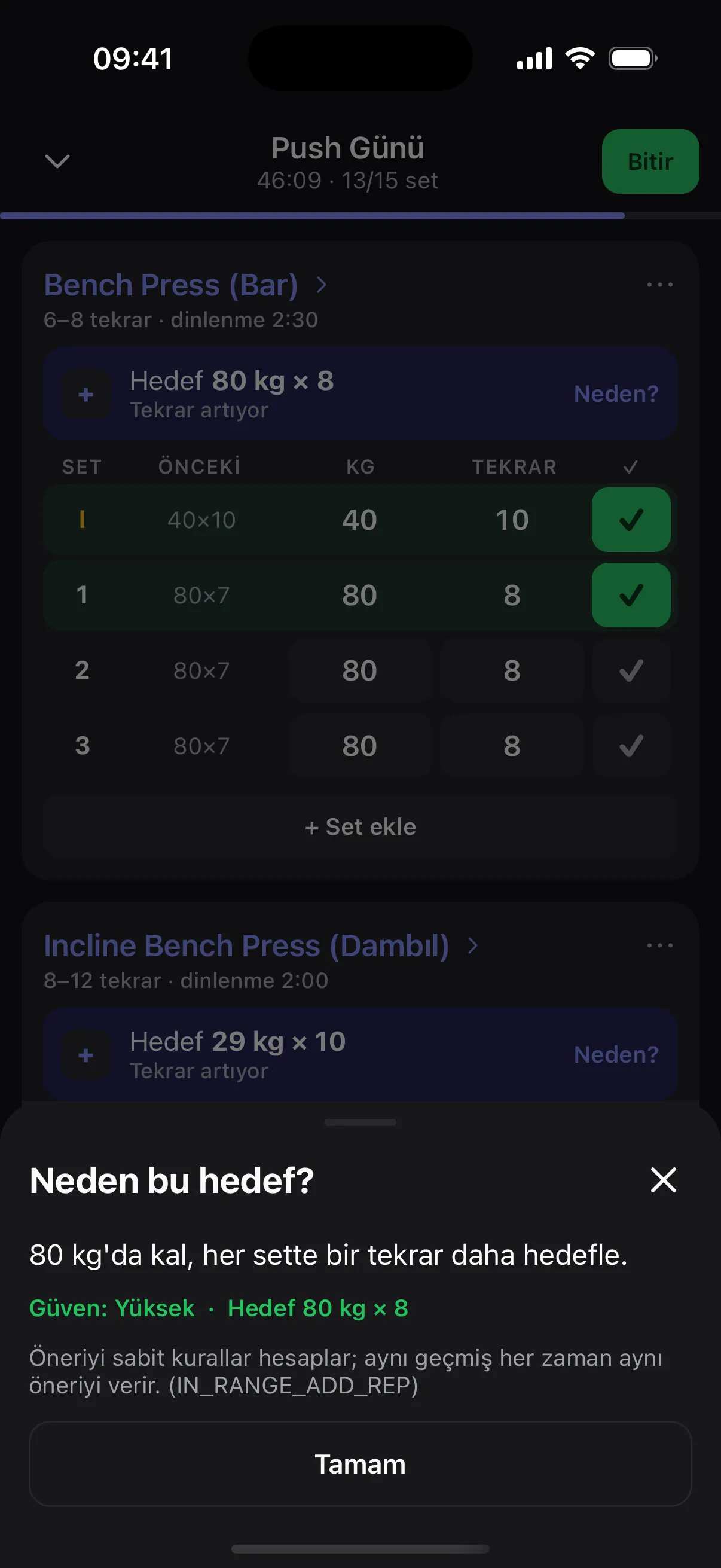The height and width of the screenshot is (1568, 721).
Task: Tap Neden? on the 80 kg target
Action: (616, 394)
